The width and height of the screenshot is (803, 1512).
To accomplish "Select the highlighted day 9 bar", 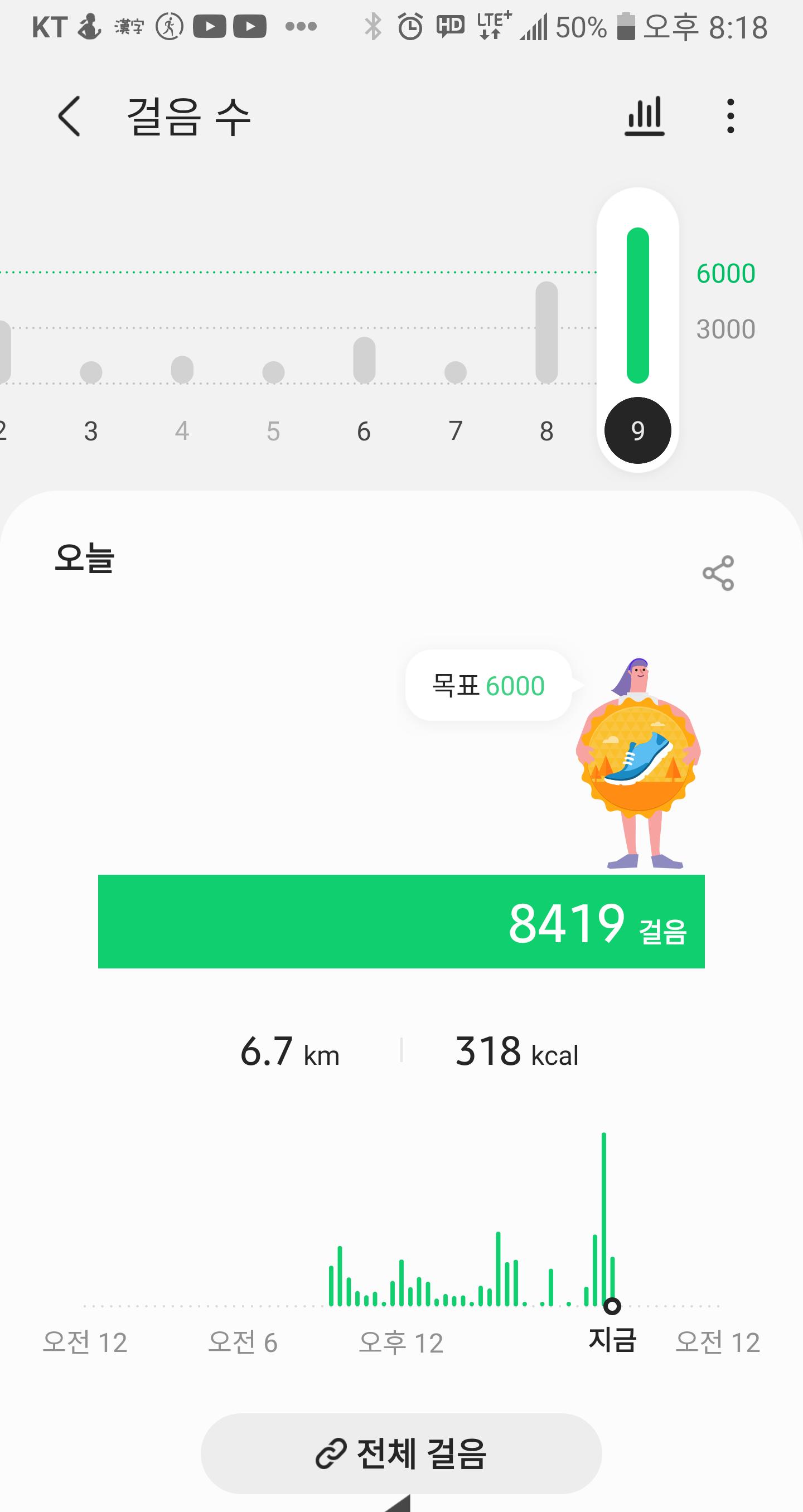I will (637, 329).
